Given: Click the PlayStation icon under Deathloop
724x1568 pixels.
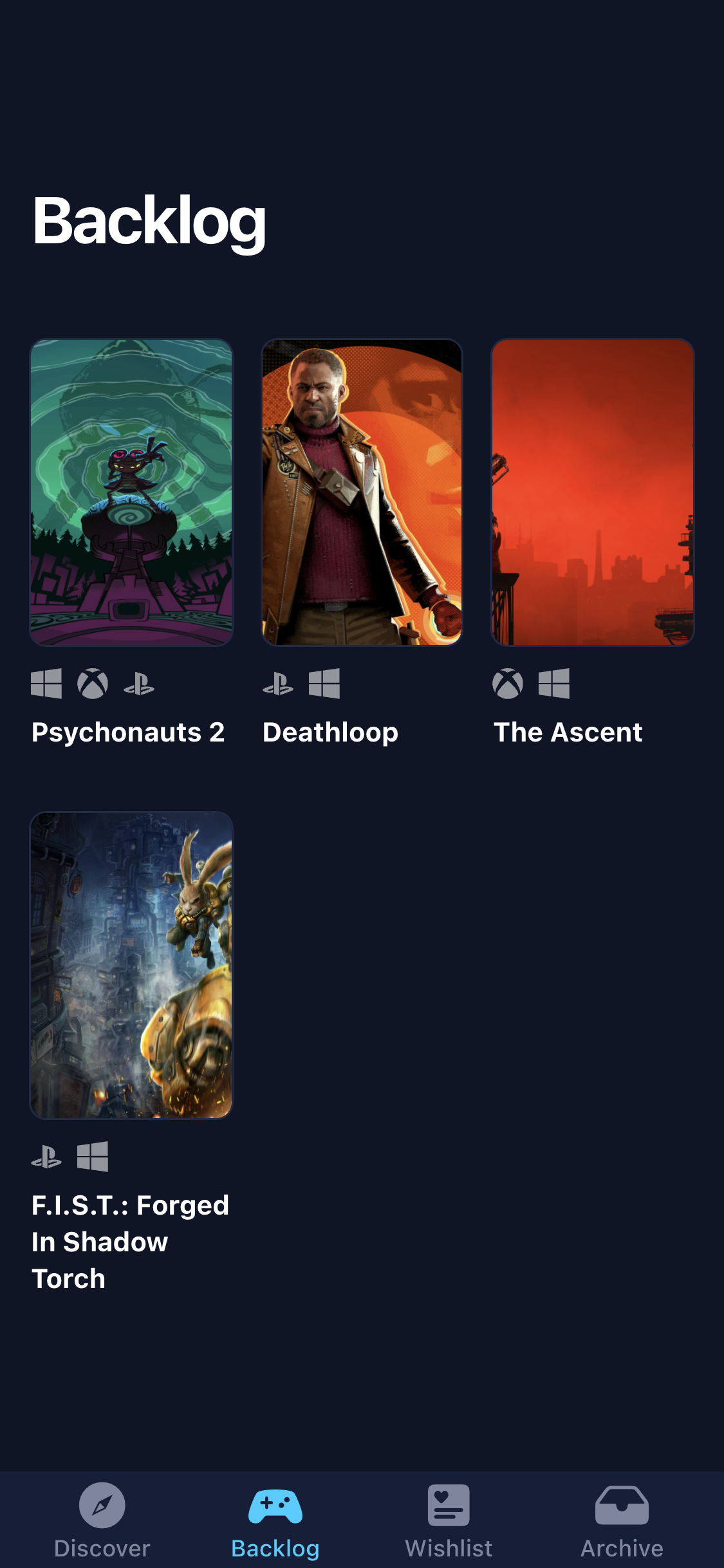Looking at the screenshot, I should (279, 684).
